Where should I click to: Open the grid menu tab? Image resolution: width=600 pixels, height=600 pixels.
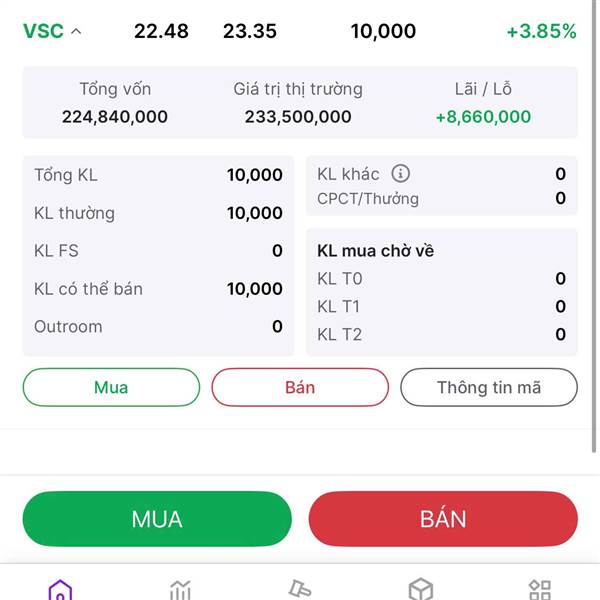tap(540, 590)
